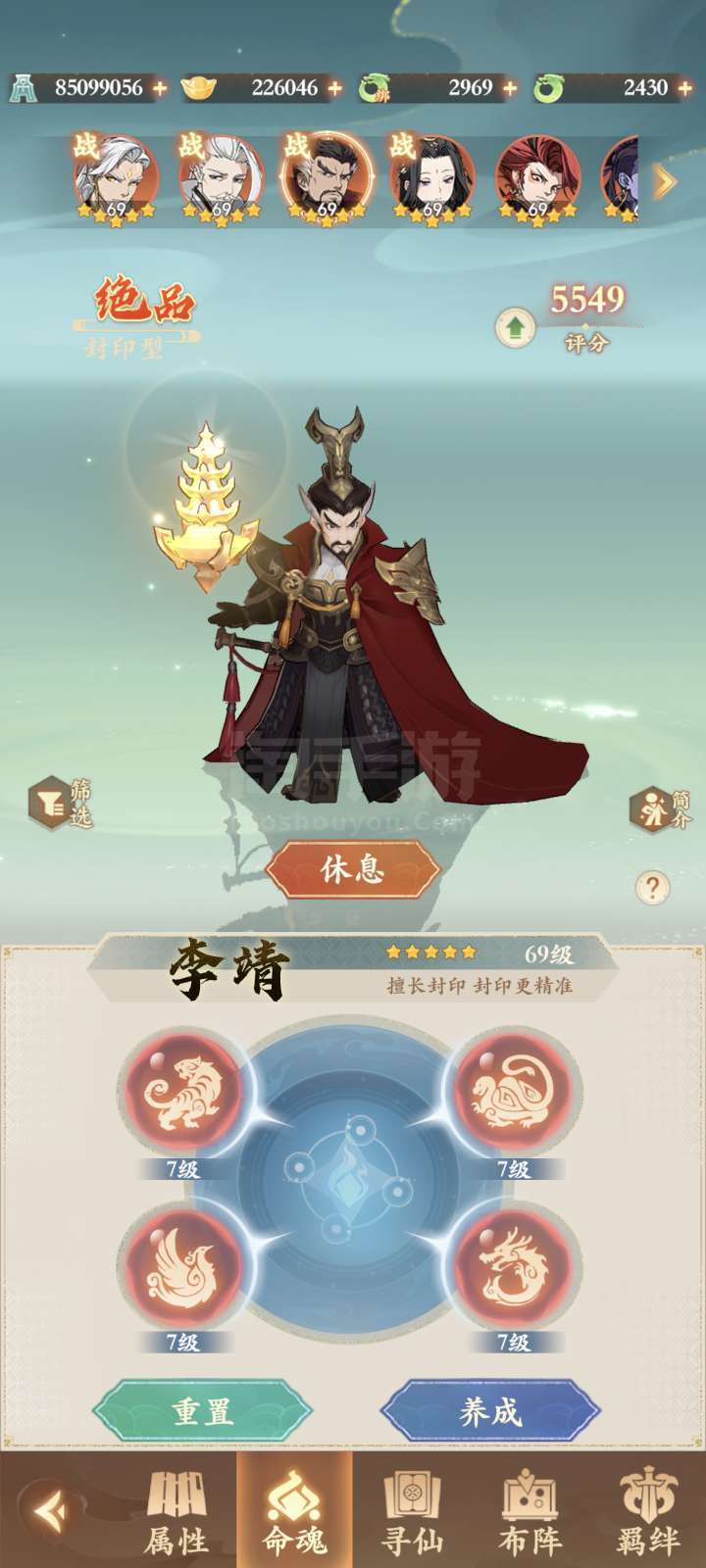This screenshot has height=1568, width=706.
Task: Open the 筛选 filter
Action: 59,804
